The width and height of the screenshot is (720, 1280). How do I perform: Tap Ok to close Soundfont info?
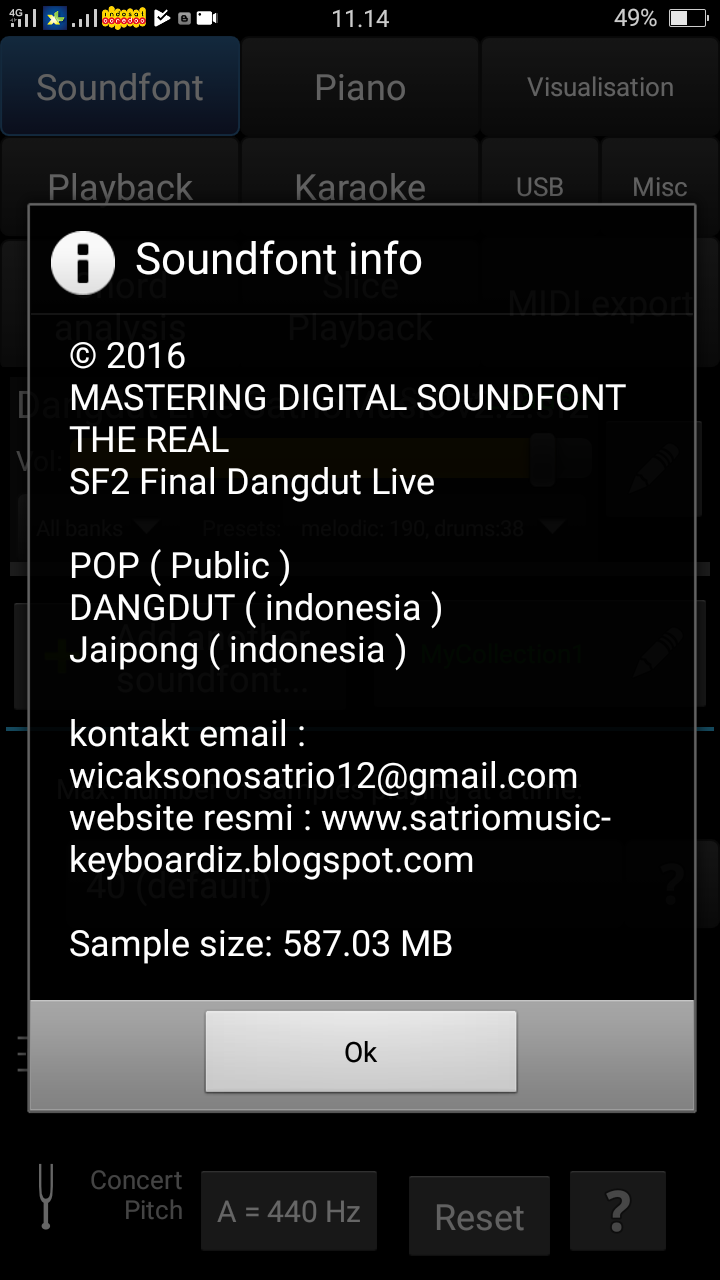pos(360,1051)
